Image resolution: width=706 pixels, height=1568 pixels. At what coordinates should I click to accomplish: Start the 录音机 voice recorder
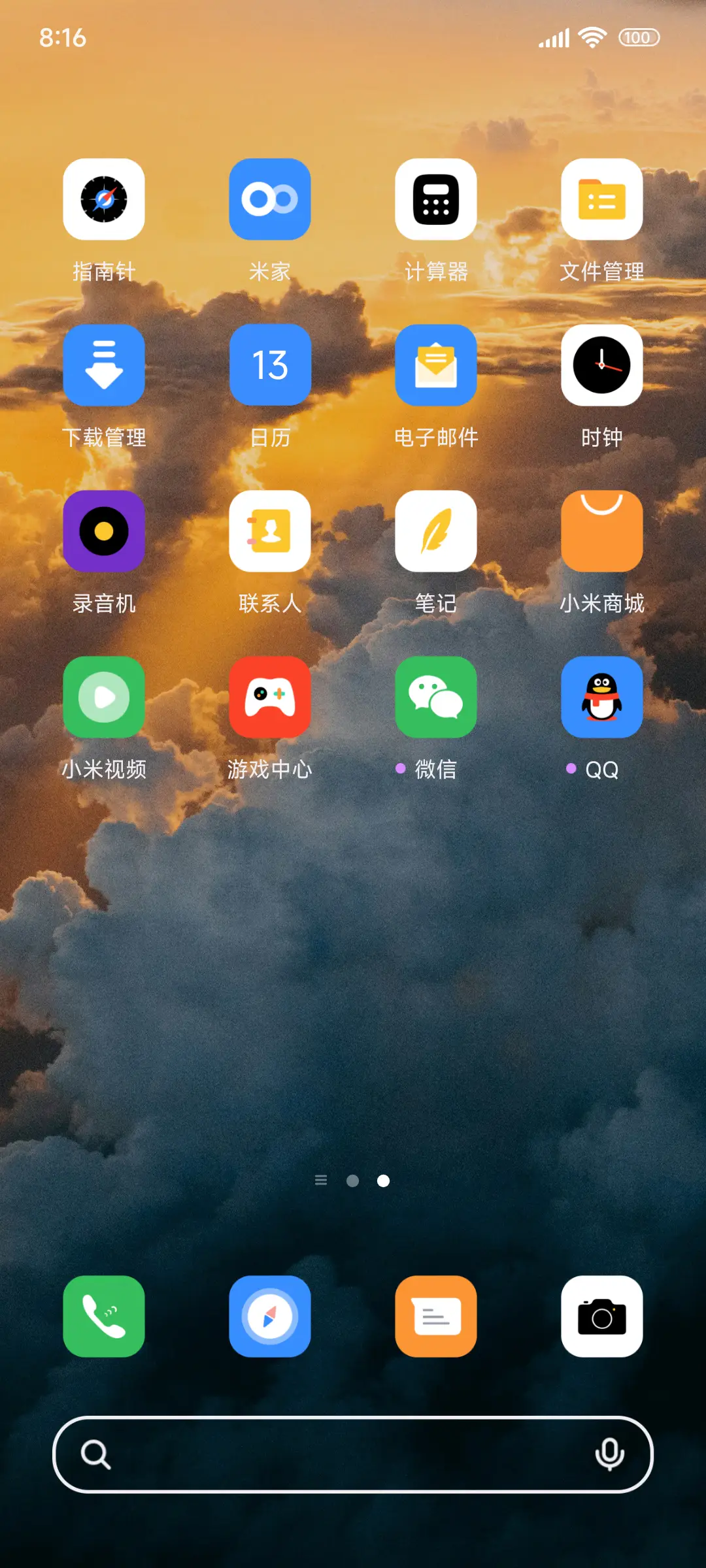(x=104, y=531)
